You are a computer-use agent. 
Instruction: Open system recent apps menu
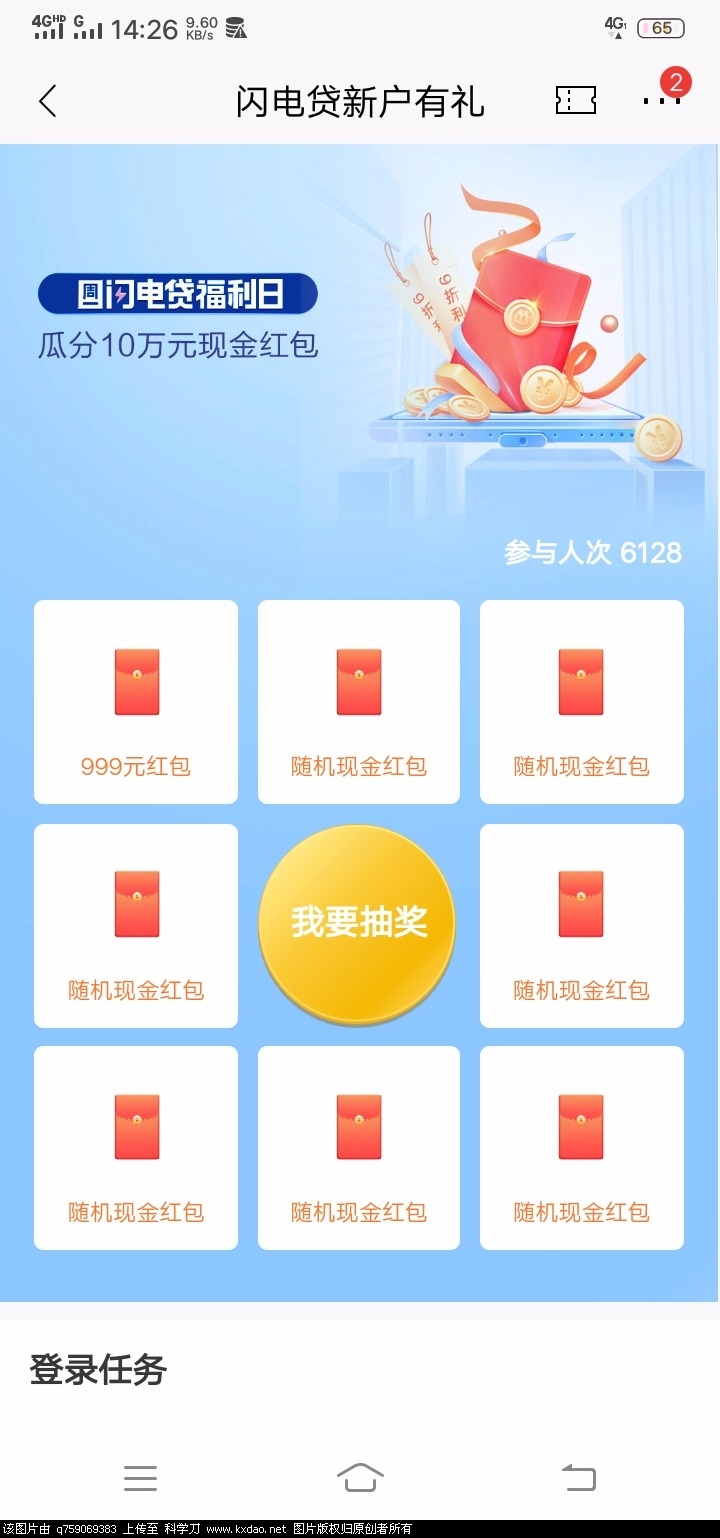140,1477
